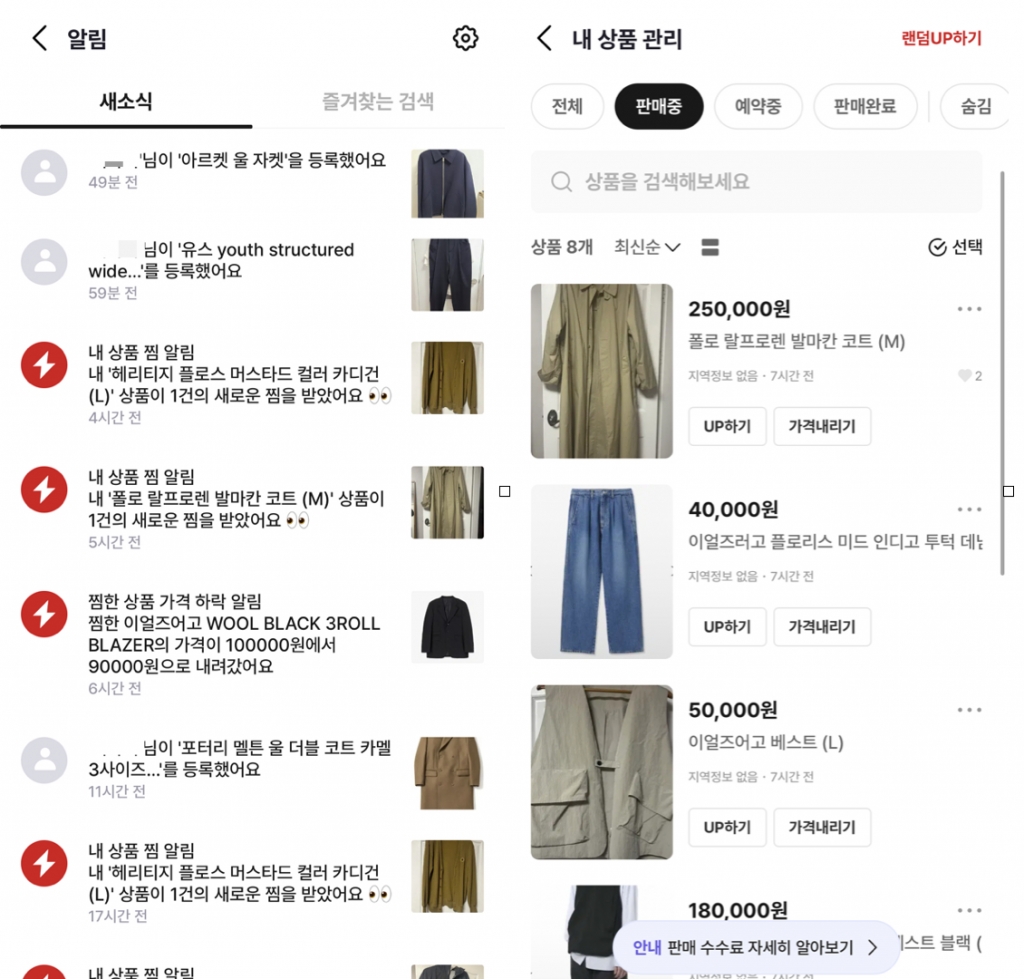Switch to the 즐겨찾는 검색 tab
1024x979 pixels.
pos(378,101)
